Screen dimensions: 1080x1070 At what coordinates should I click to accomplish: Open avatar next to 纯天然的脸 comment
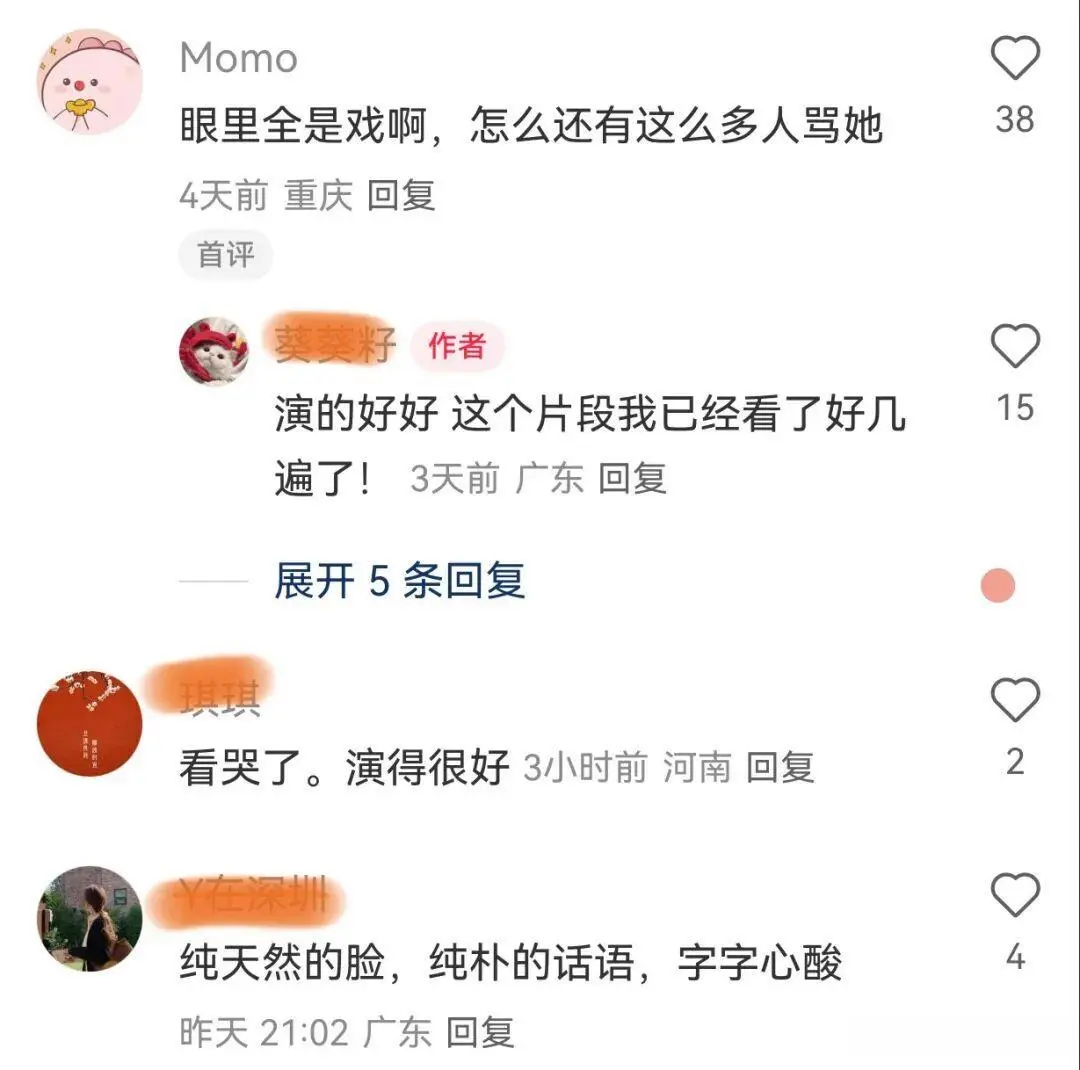pyautogui.click(x=89, y=918)
